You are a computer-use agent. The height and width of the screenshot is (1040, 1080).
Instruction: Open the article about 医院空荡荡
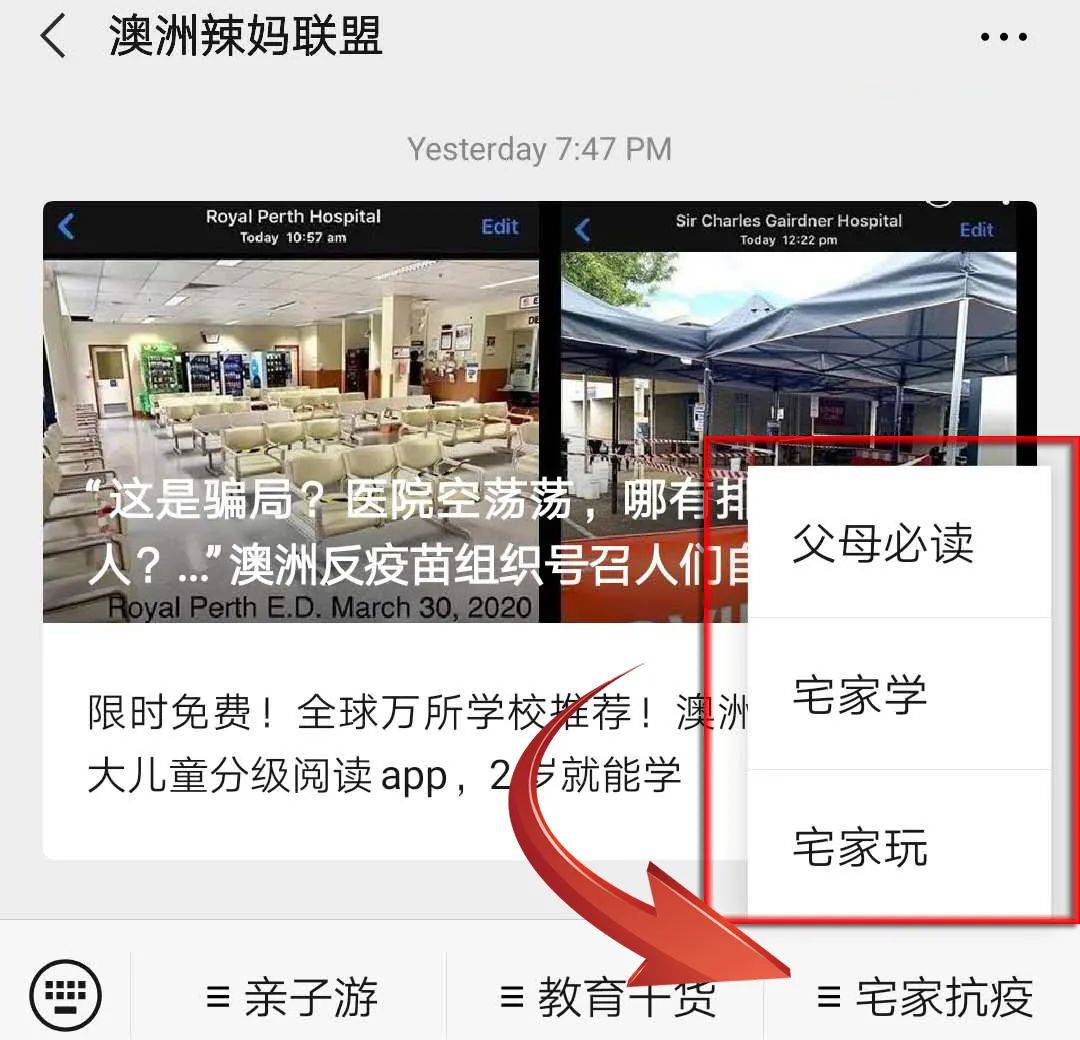[x=380, y=412]
